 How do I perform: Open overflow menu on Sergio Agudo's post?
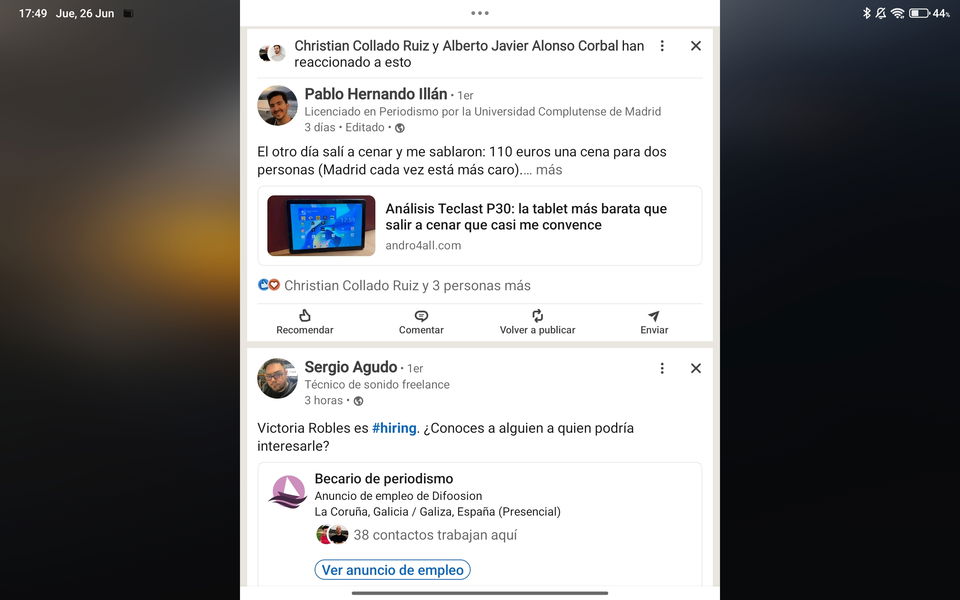tap(662, 368)
